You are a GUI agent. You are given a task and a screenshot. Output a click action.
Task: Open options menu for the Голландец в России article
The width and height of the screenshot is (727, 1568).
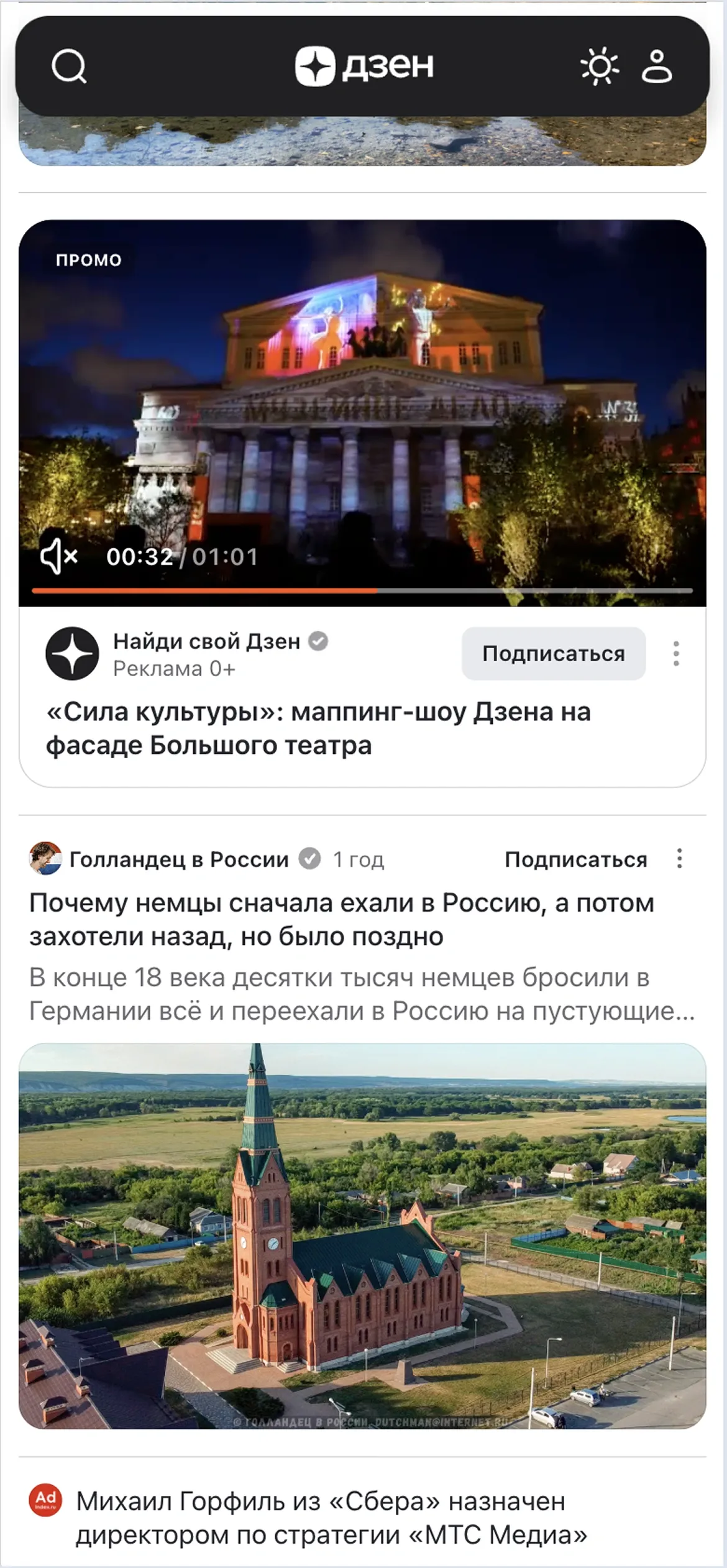[x=679, y=859]
